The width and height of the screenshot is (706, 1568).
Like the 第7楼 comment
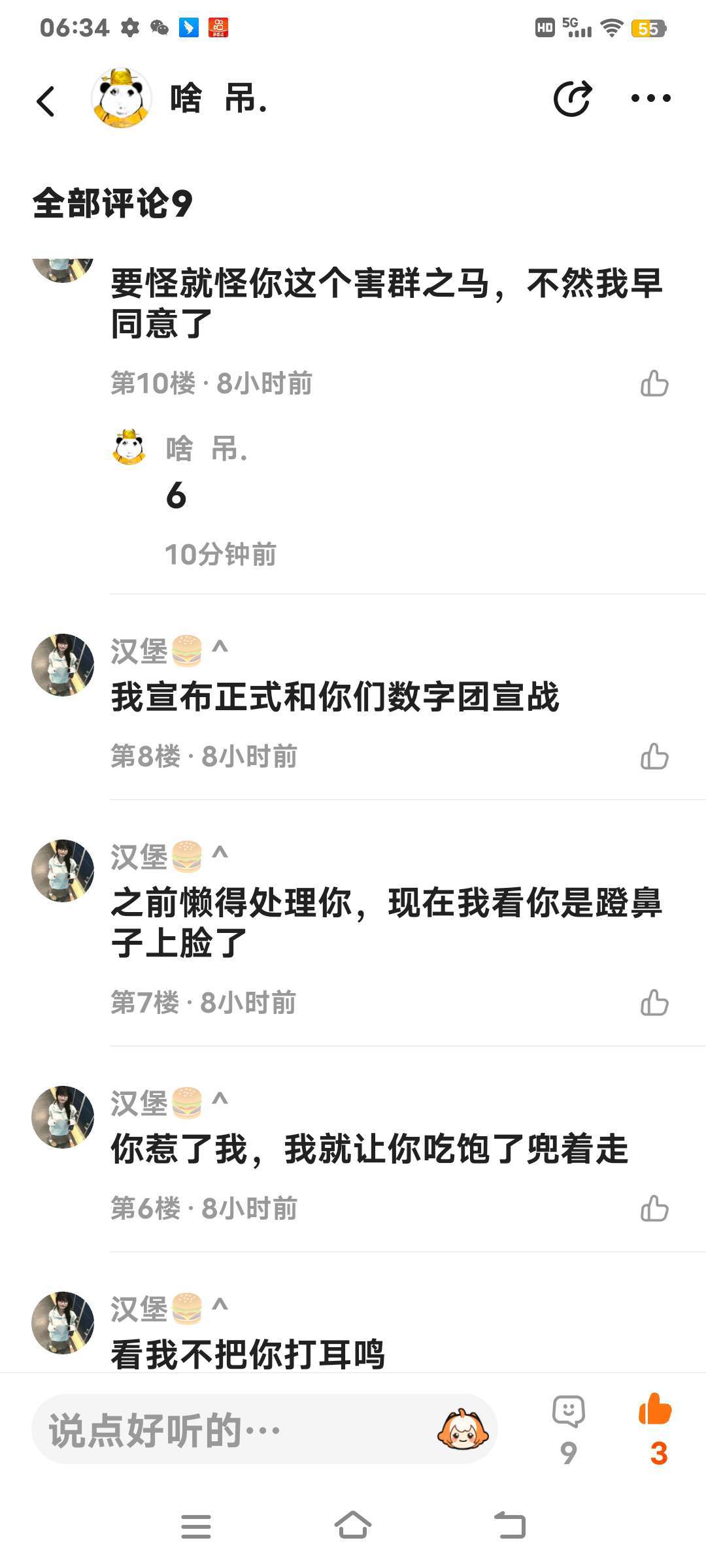(654, 1003)
